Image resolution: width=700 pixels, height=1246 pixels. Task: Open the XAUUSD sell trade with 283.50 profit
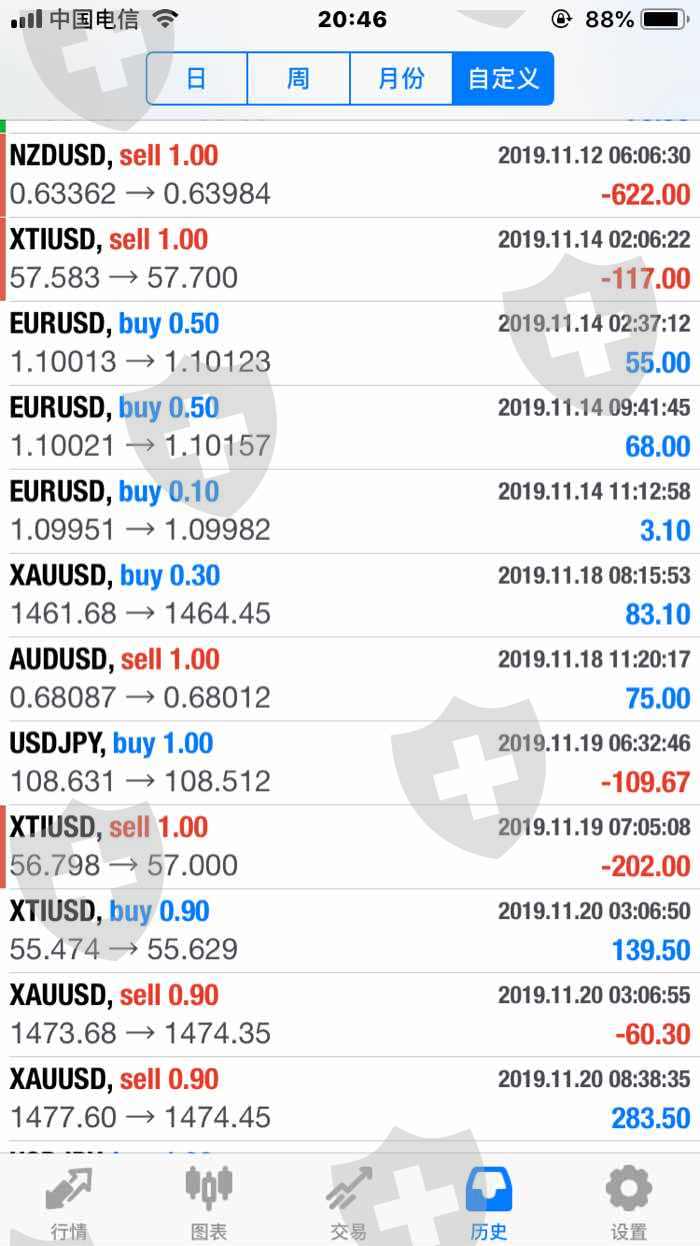[350, 1099]
